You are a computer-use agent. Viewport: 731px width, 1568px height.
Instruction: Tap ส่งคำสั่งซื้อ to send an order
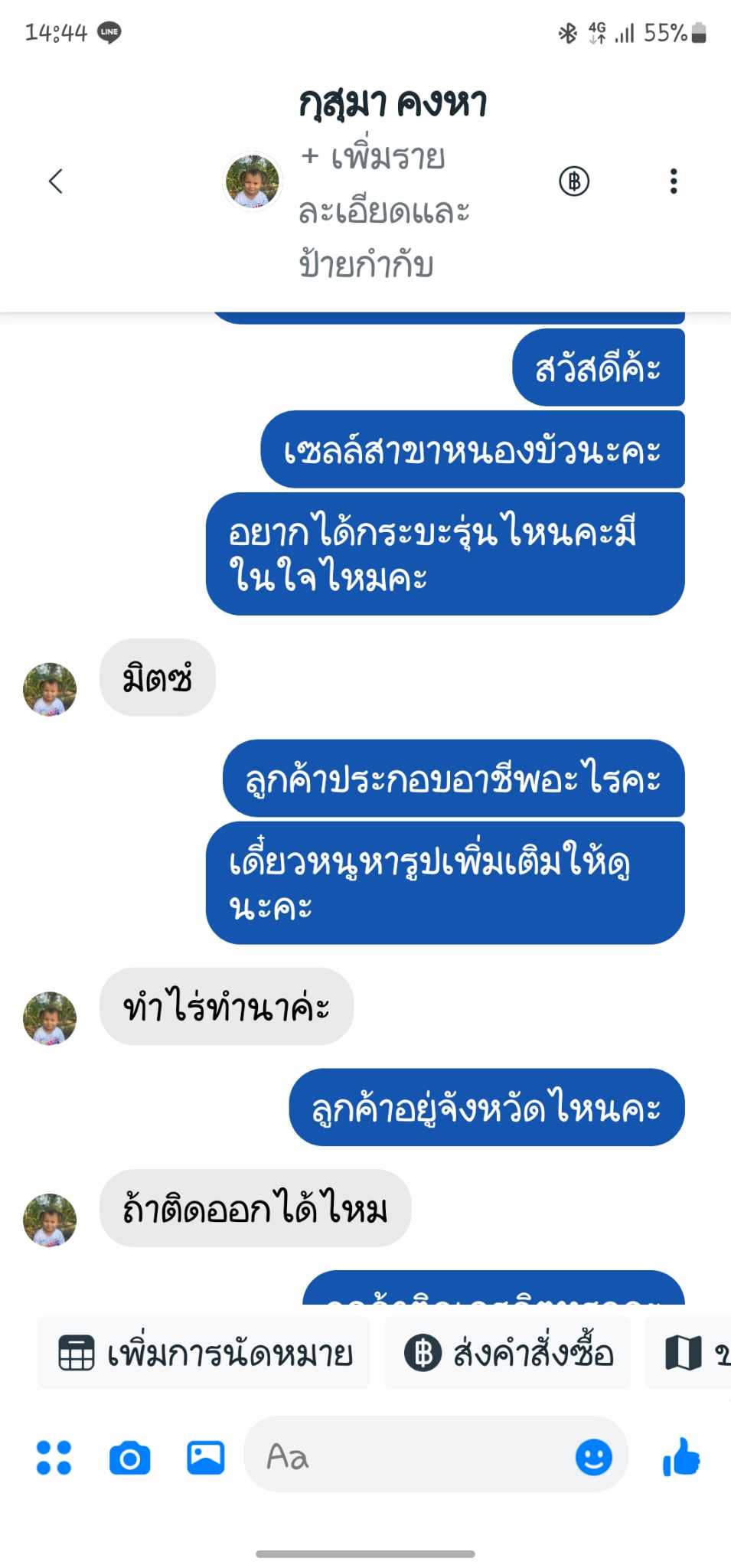coord(508,1354)
